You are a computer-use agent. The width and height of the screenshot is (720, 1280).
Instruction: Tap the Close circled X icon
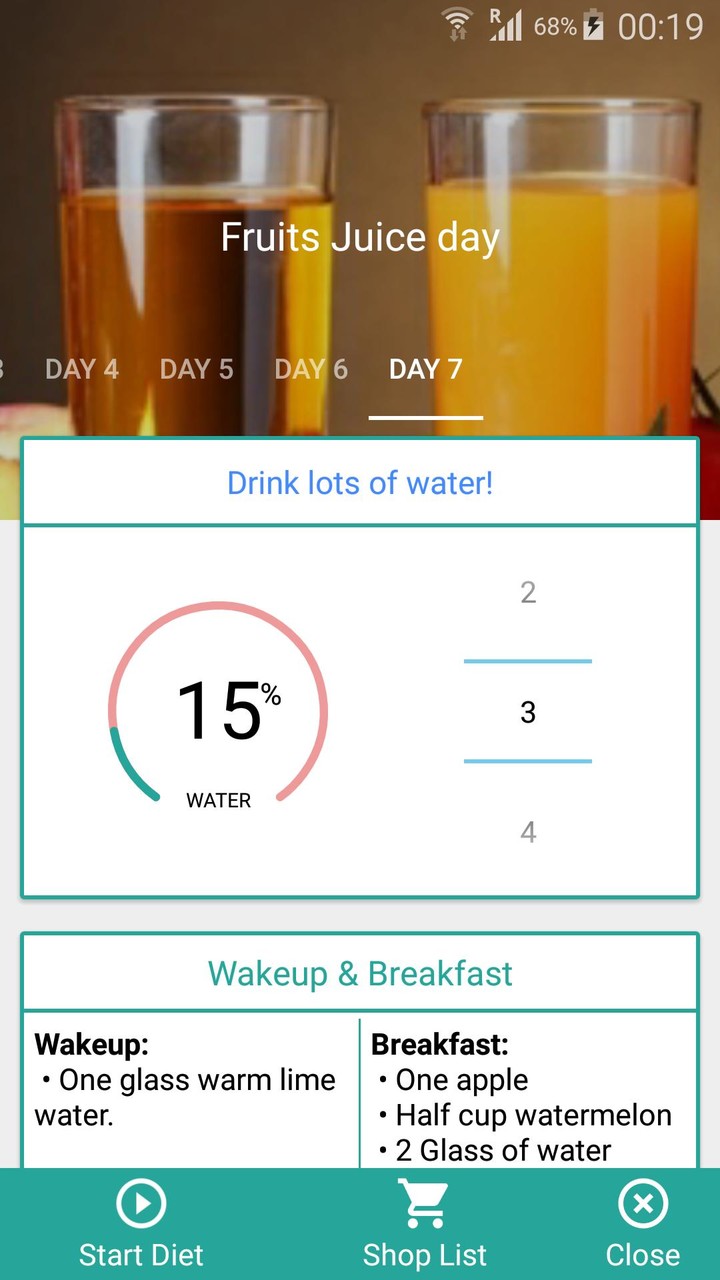643,1203
